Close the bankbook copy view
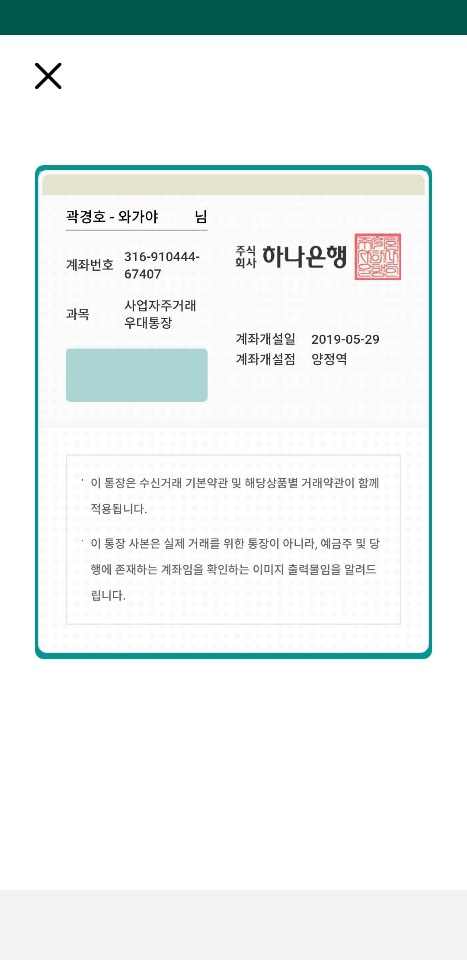This screenshot has width=467, height=960. coord(48,77)
